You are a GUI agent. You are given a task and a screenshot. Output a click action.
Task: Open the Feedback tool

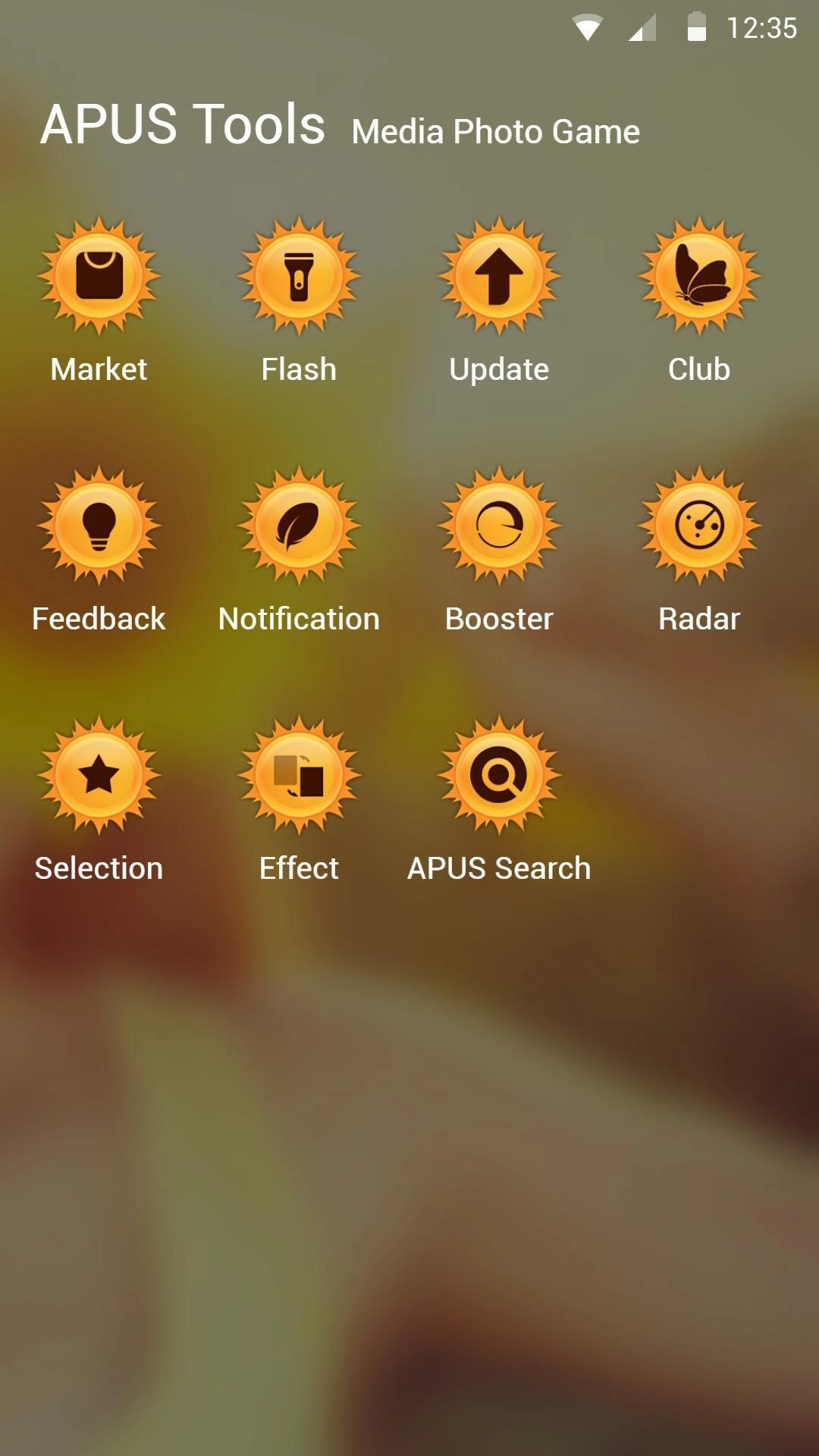coord(99,526)
